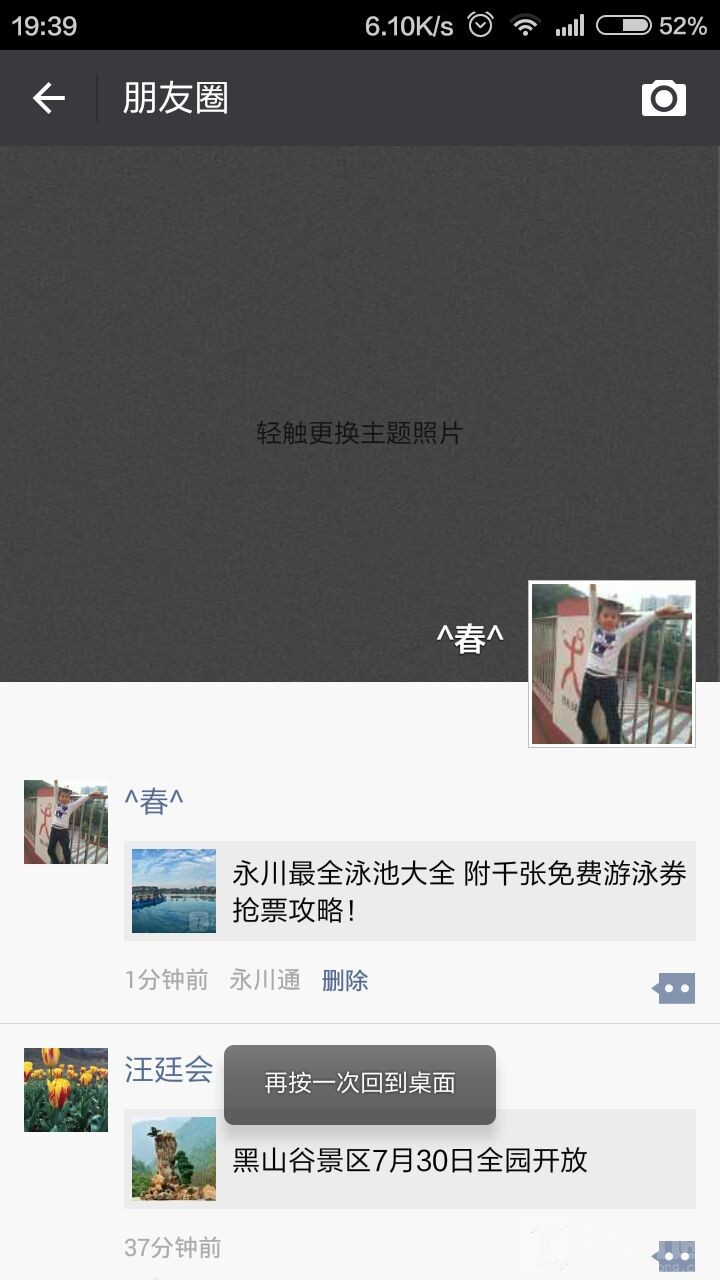Open the small ^春^ avatar beside the post
This screenshot has height=1280, width=720.
pos(66,822)
